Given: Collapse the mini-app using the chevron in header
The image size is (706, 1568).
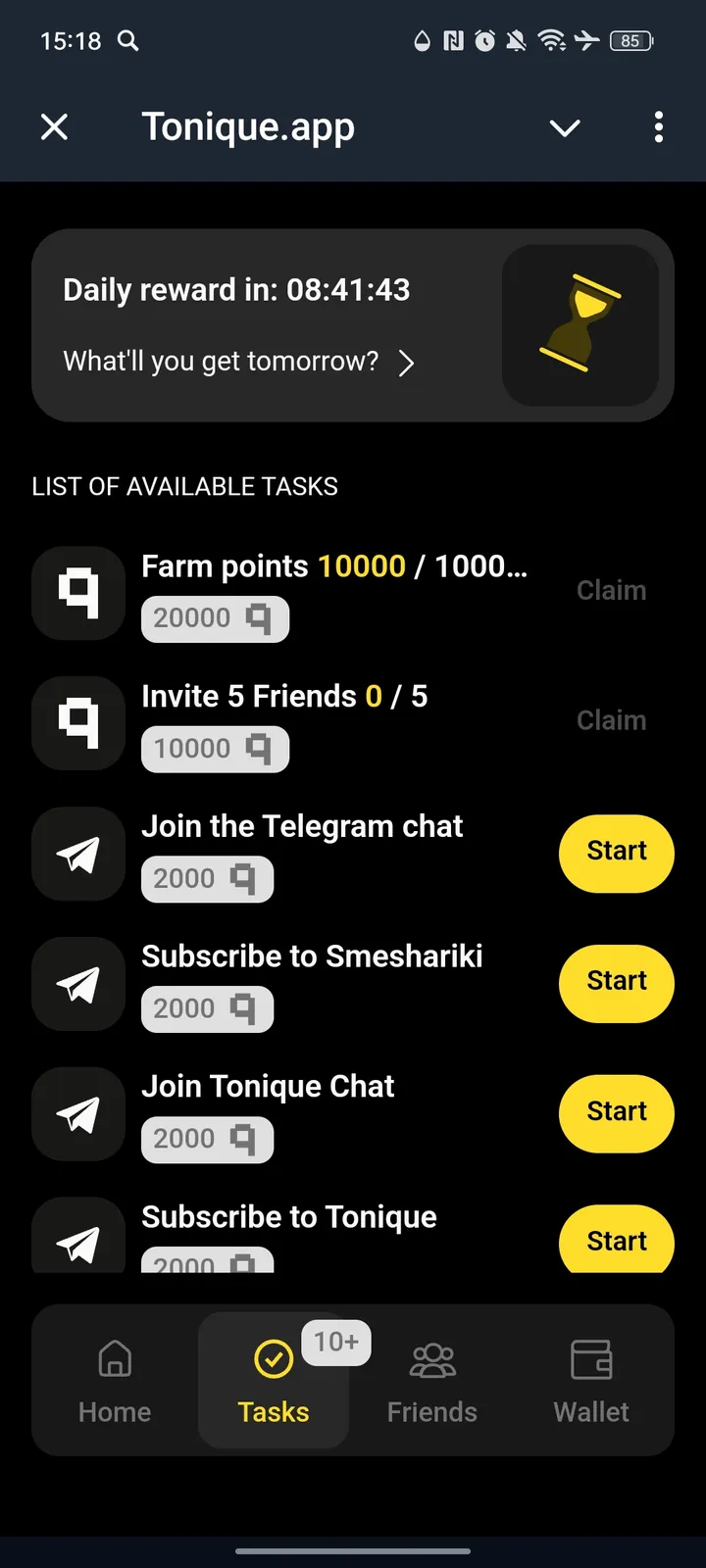Looking at the screenshot, I should [565, 127].
